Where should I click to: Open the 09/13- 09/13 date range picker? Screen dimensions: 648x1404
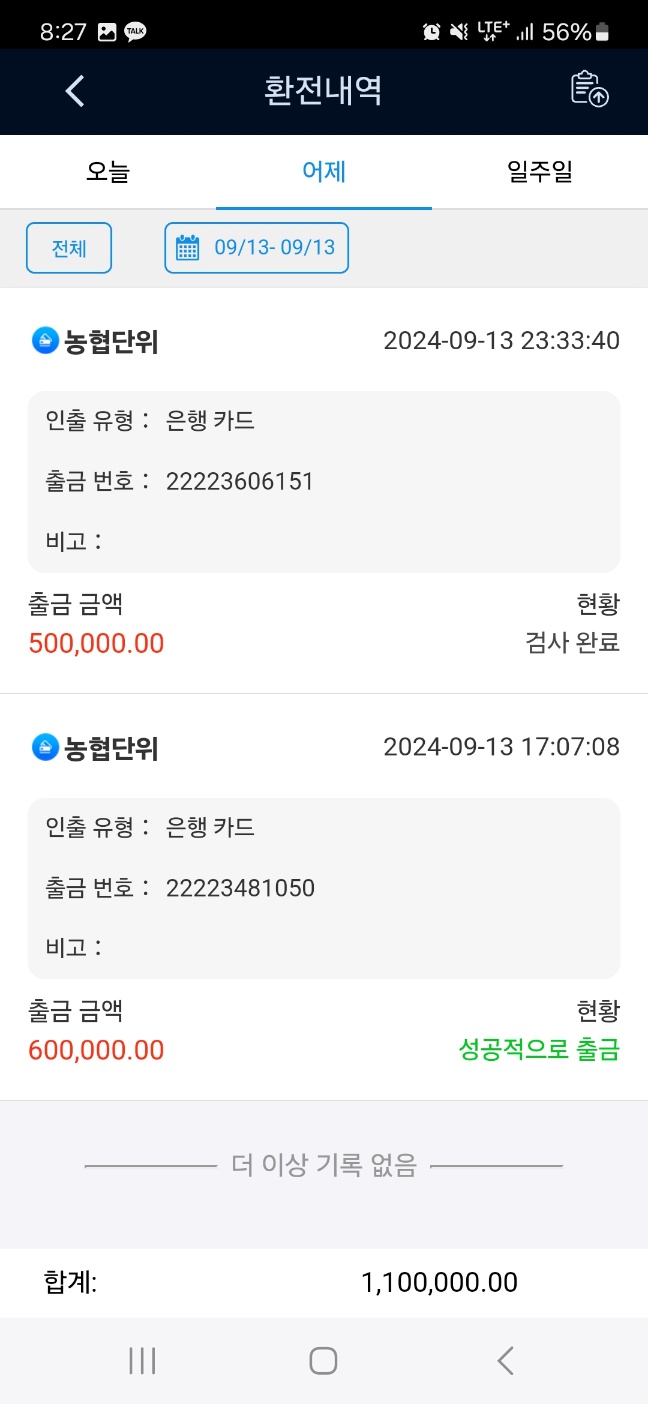(x=257, y=248)
